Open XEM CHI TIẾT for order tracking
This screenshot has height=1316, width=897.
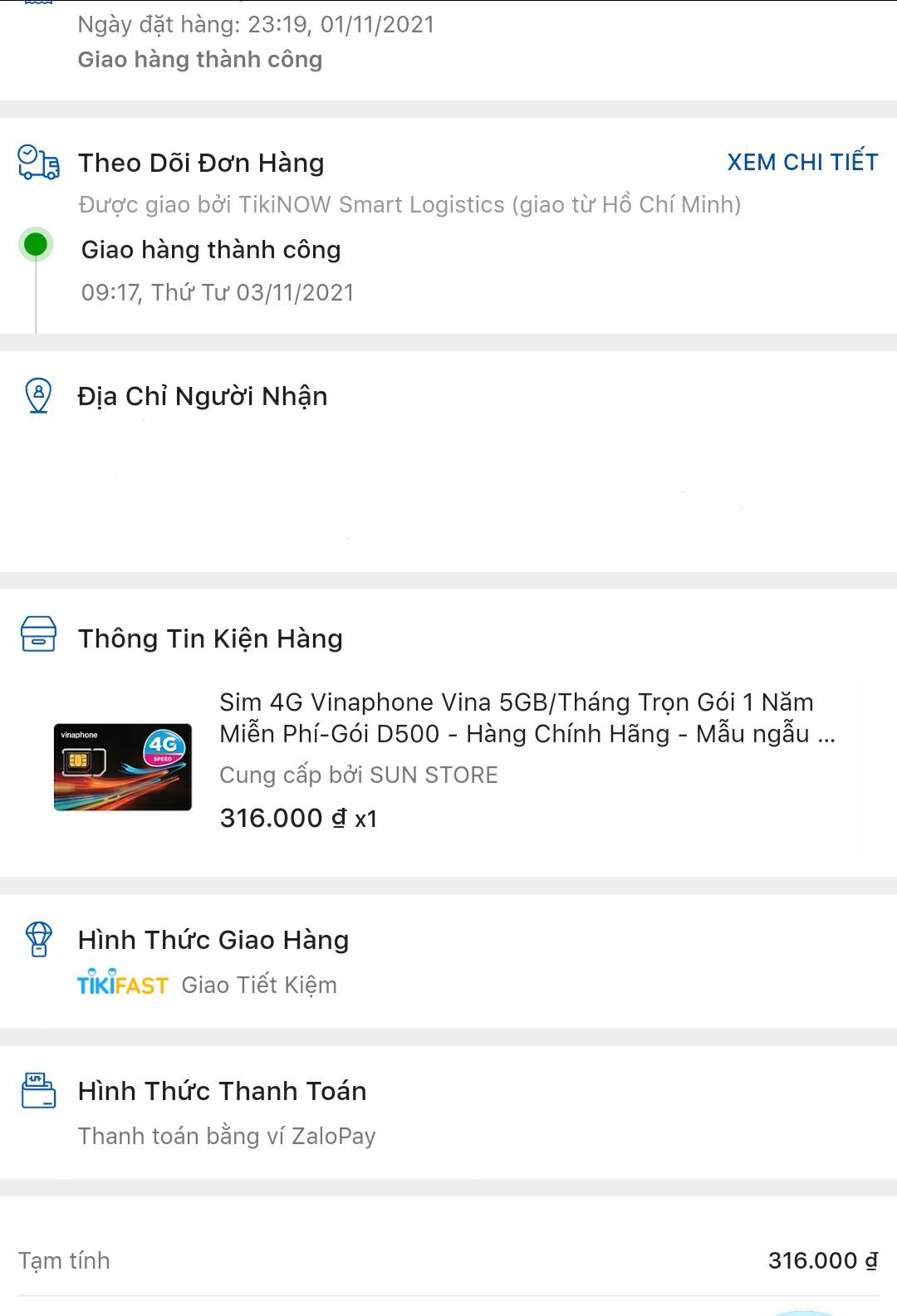click(802, 163)
